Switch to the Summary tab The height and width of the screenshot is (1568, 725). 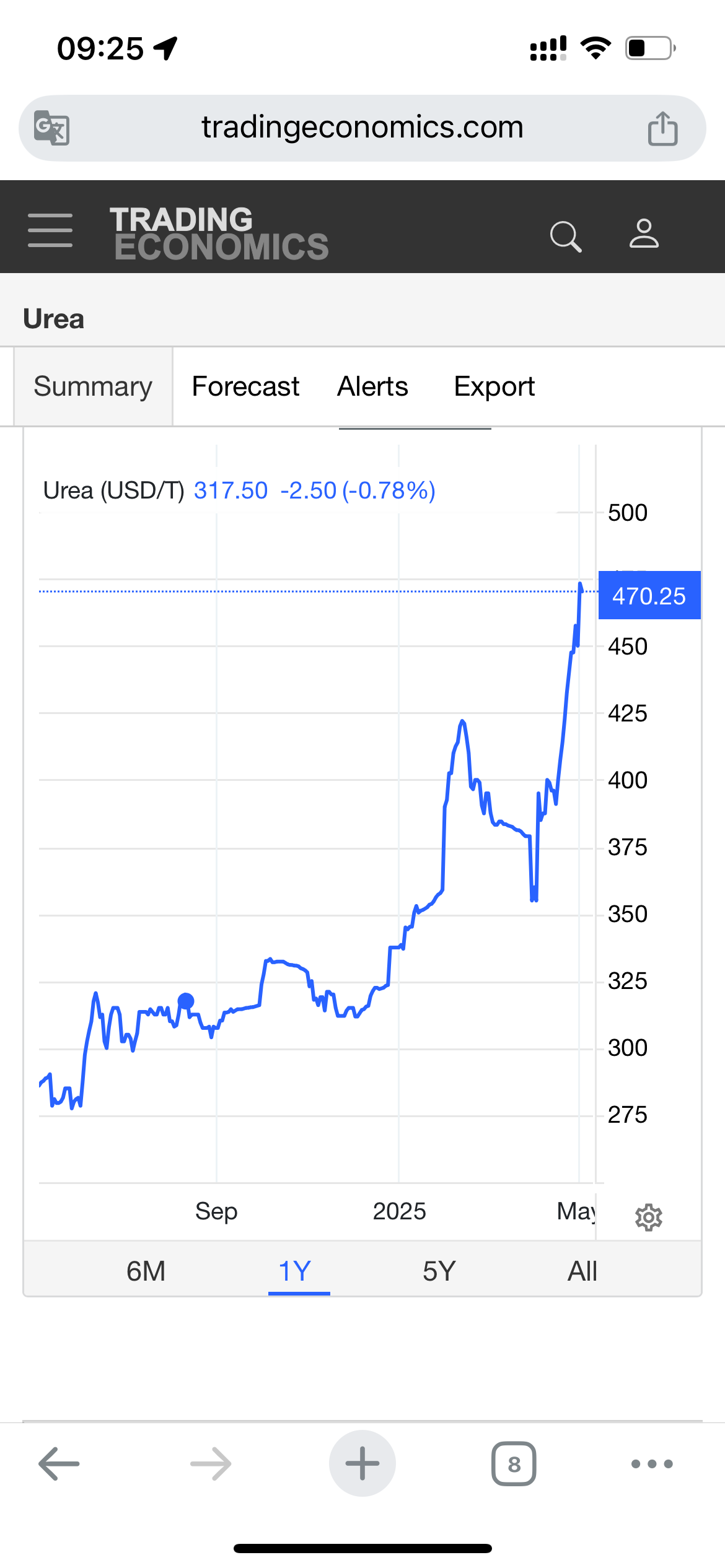93,387
